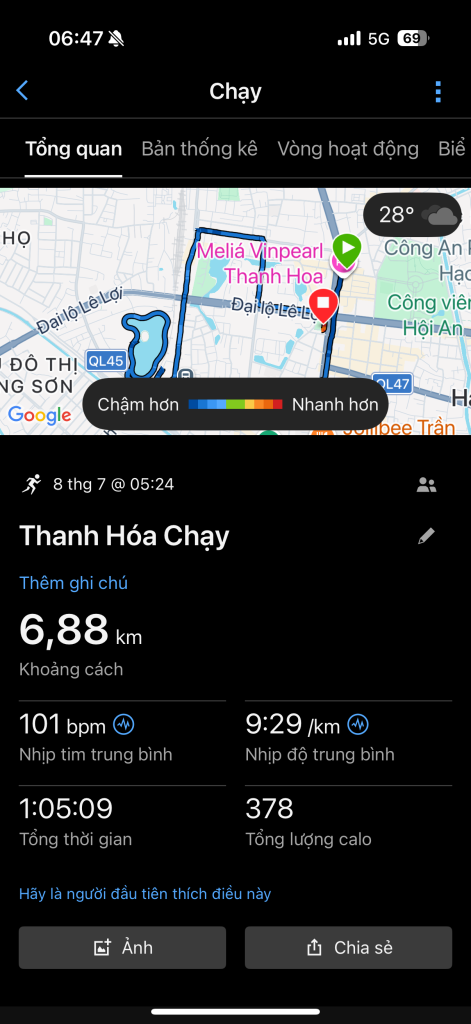471x1024 pixels.
Task: Switch to the Bản thống kê tab
Action: coord(199,149)
